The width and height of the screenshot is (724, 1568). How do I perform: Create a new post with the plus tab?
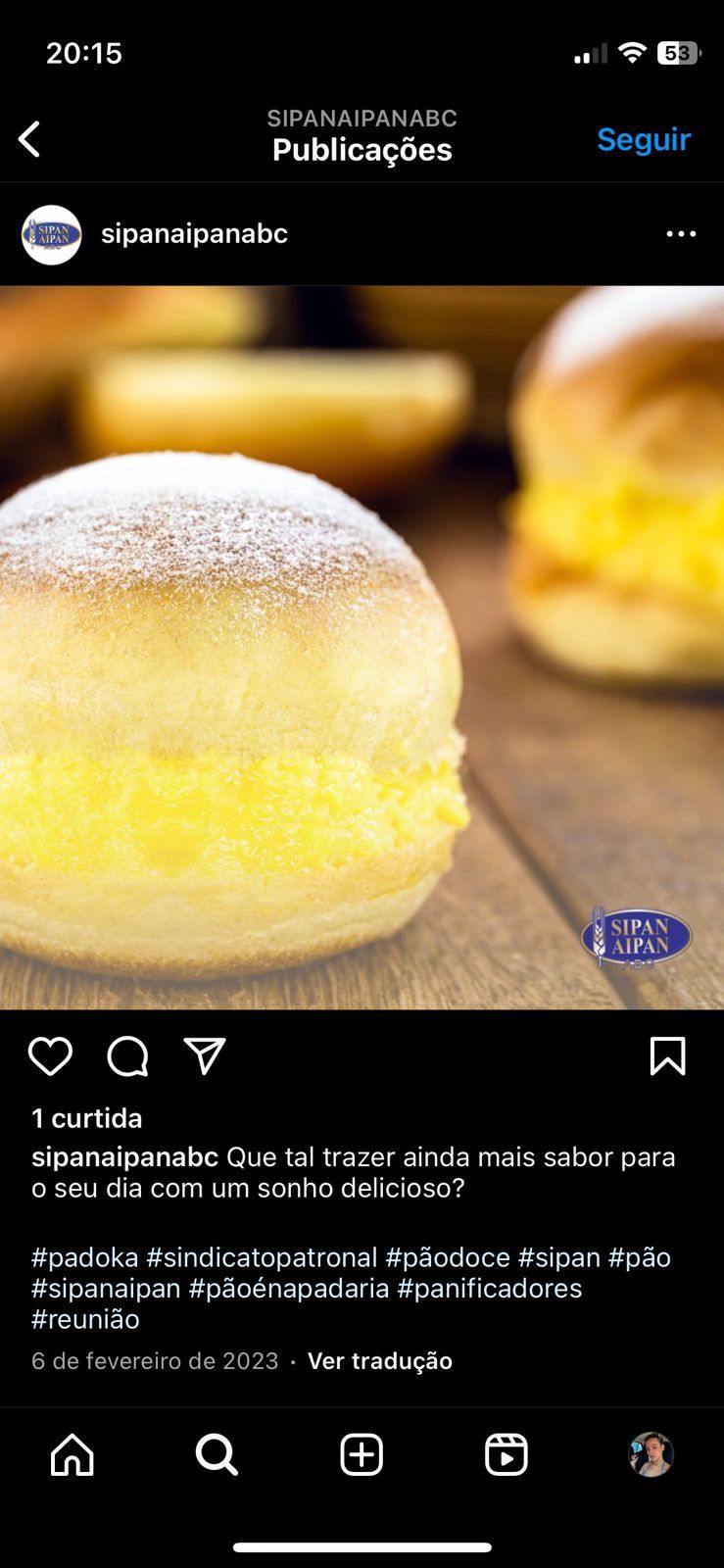coord(362,1454)
